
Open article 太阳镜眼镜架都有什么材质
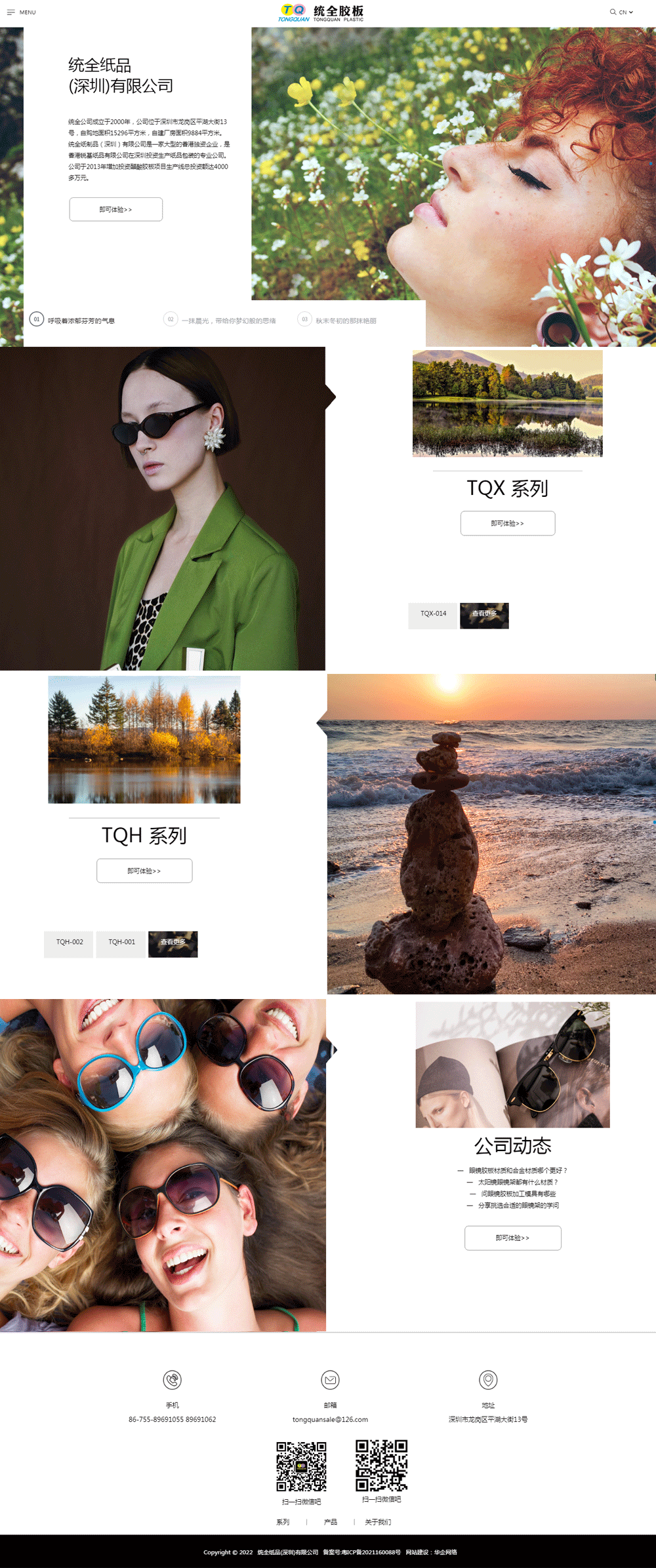[x=518, y=1182]
